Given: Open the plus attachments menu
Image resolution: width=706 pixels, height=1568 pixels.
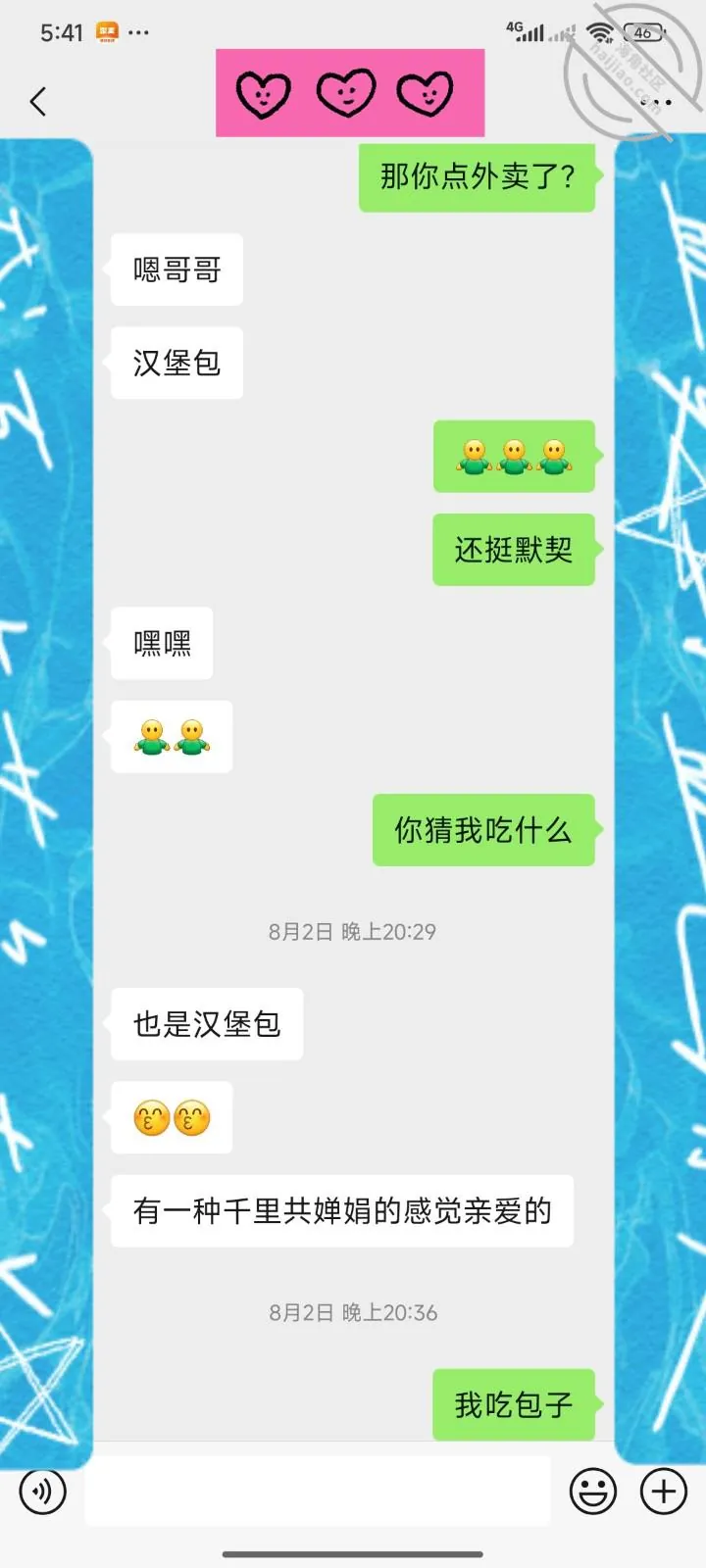Looking at the screenshot, I should pos(664,1492).
